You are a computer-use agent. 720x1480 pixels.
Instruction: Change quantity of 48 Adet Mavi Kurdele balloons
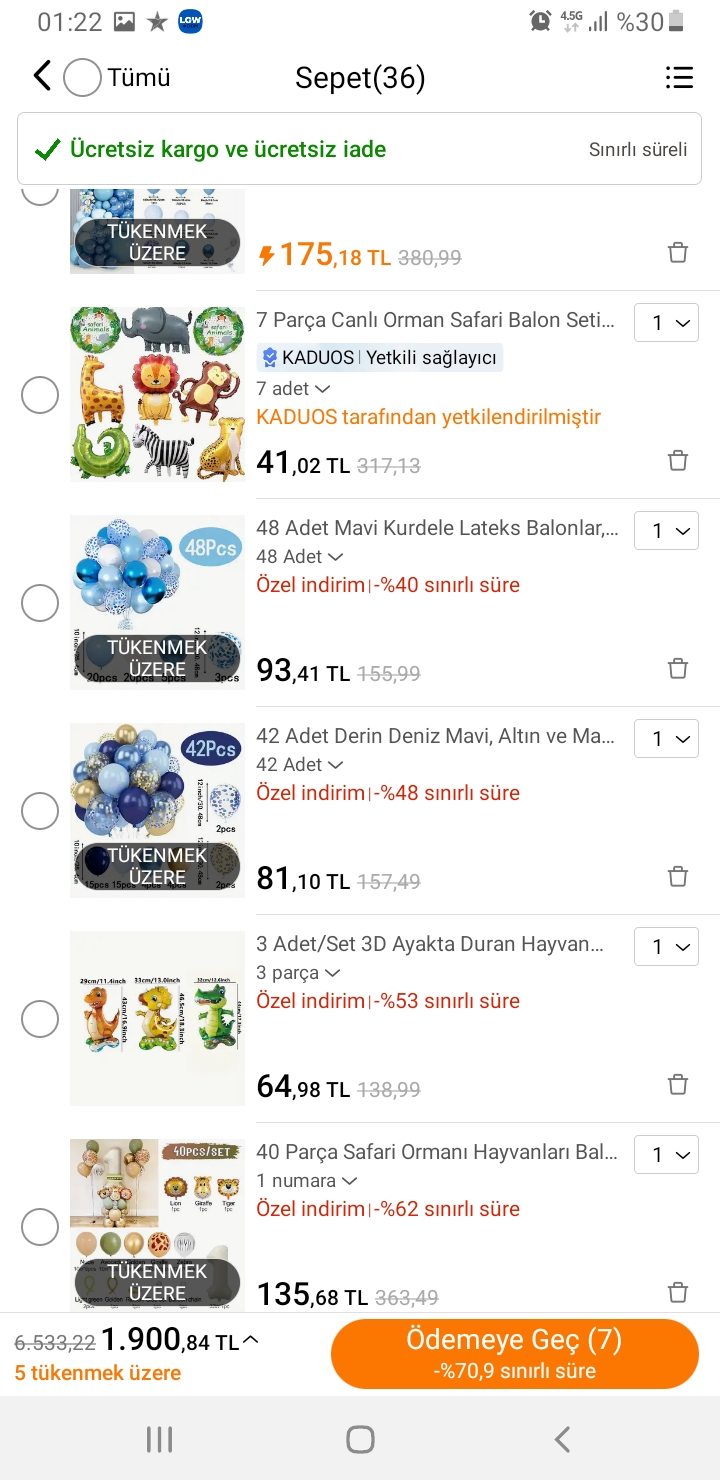(666, 531)
